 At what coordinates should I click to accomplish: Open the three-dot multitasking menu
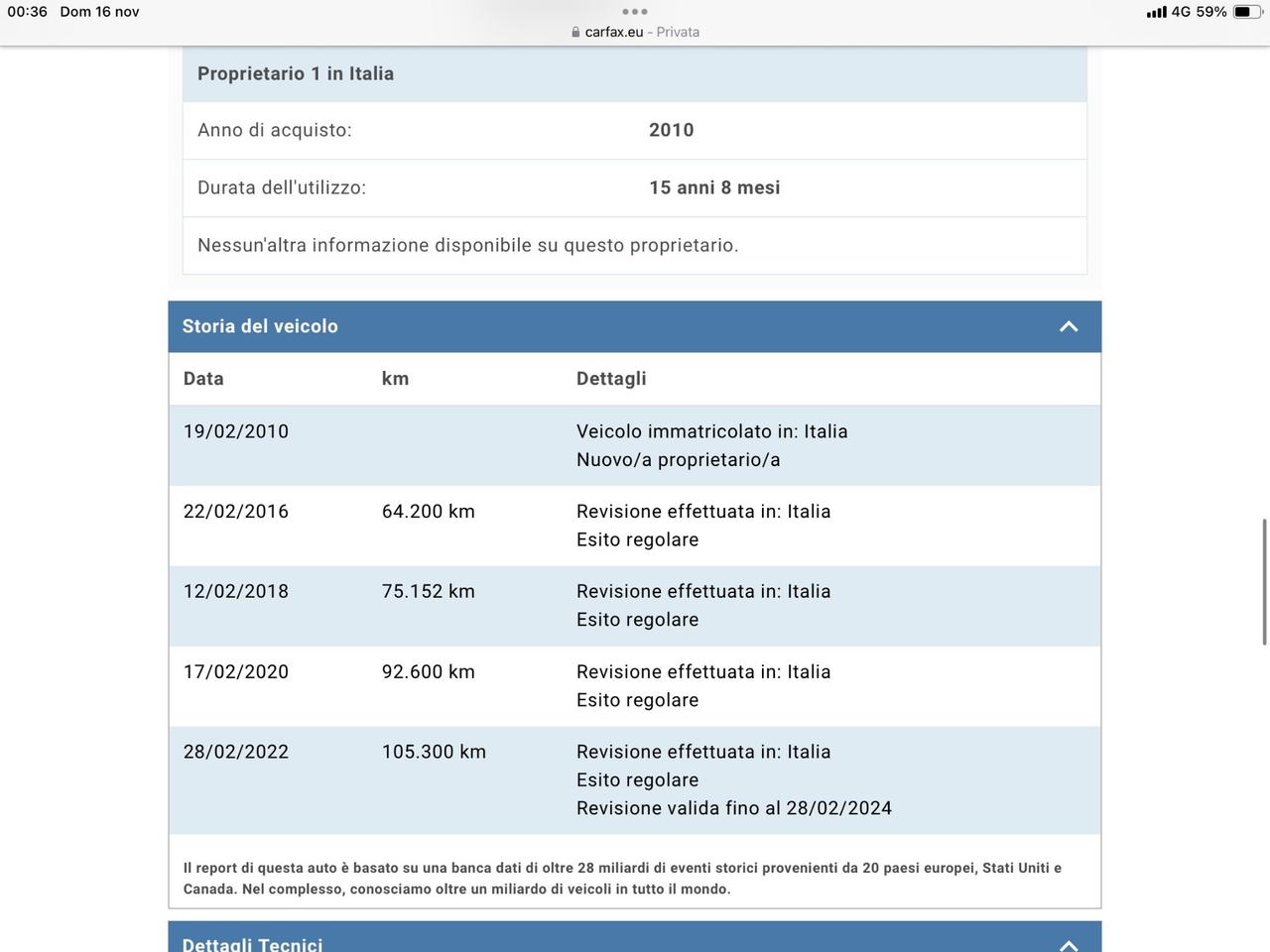[635, 12]
